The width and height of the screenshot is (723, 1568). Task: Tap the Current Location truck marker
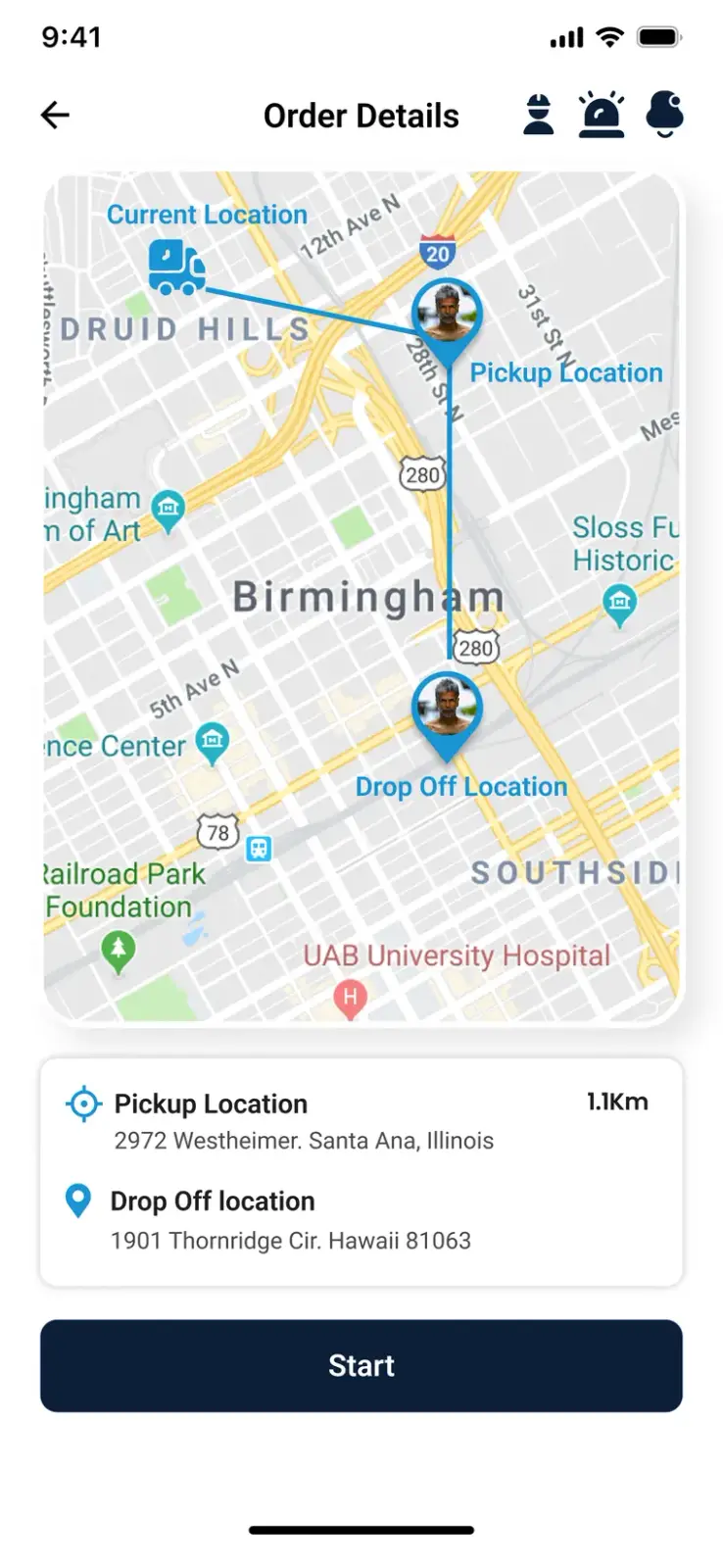click(176, 267)
